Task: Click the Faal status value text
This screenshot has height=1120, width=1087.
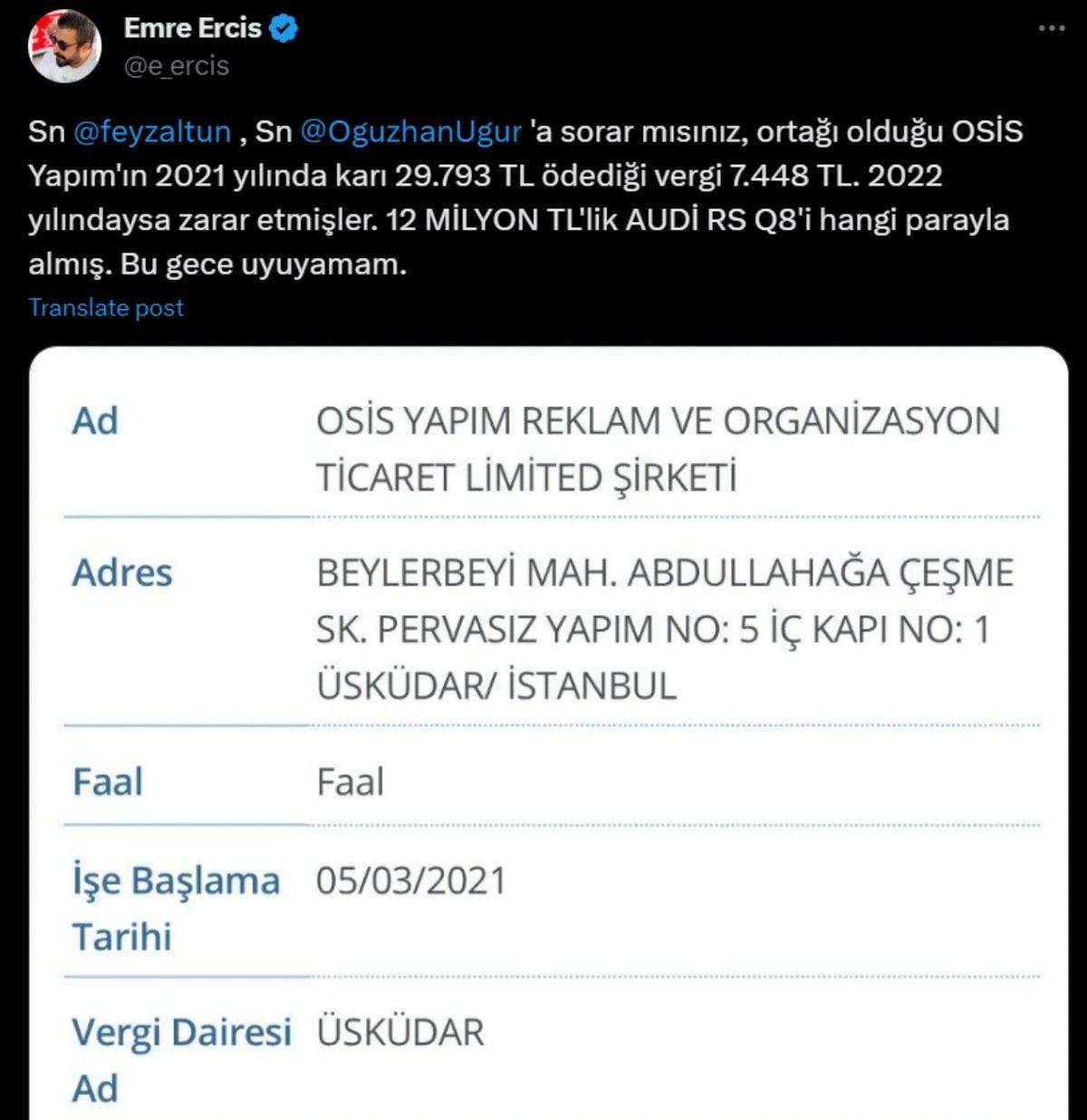Action: click(x=347, y=781)
